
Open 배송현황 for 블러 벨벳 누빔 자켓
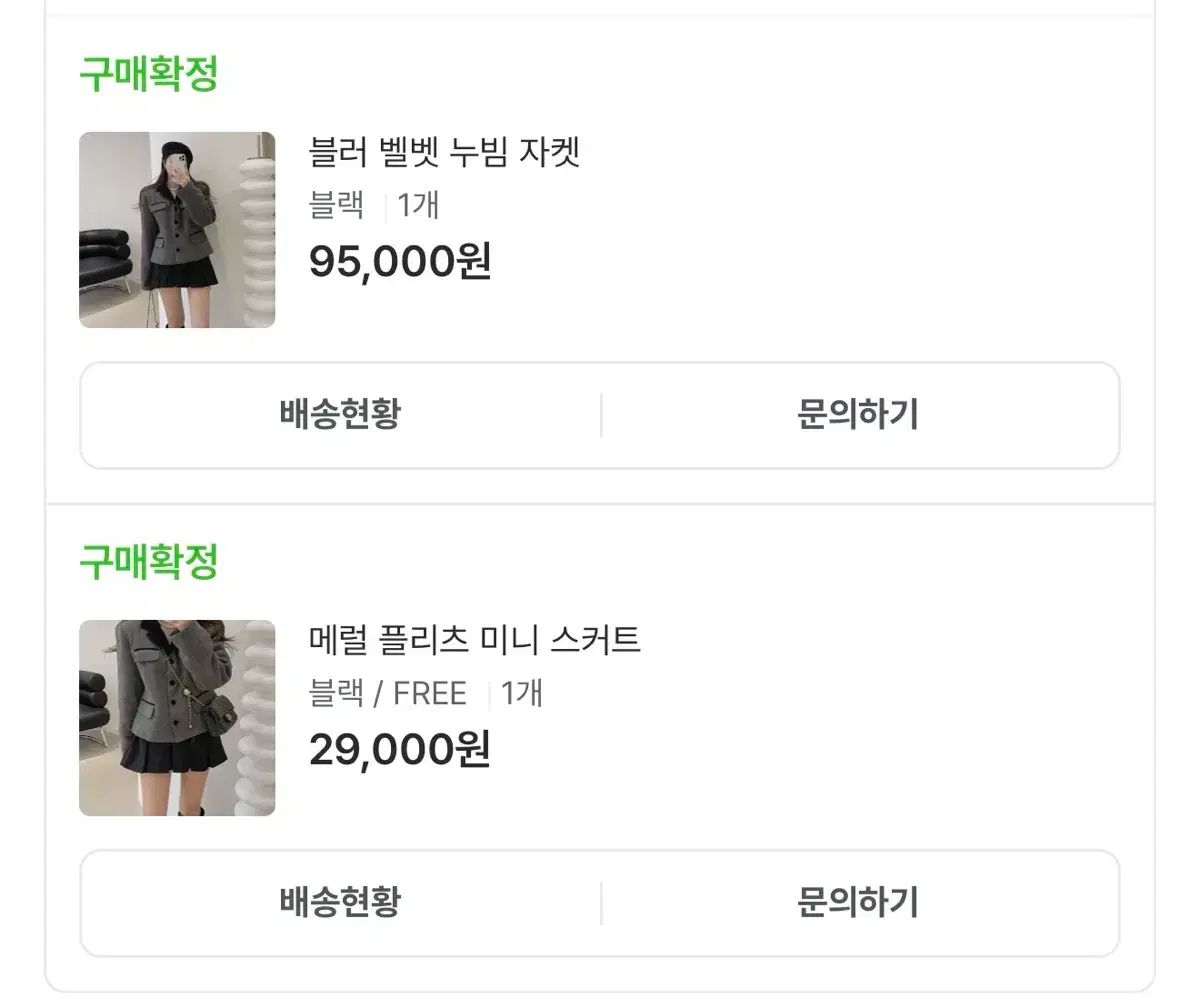[340, 414]
